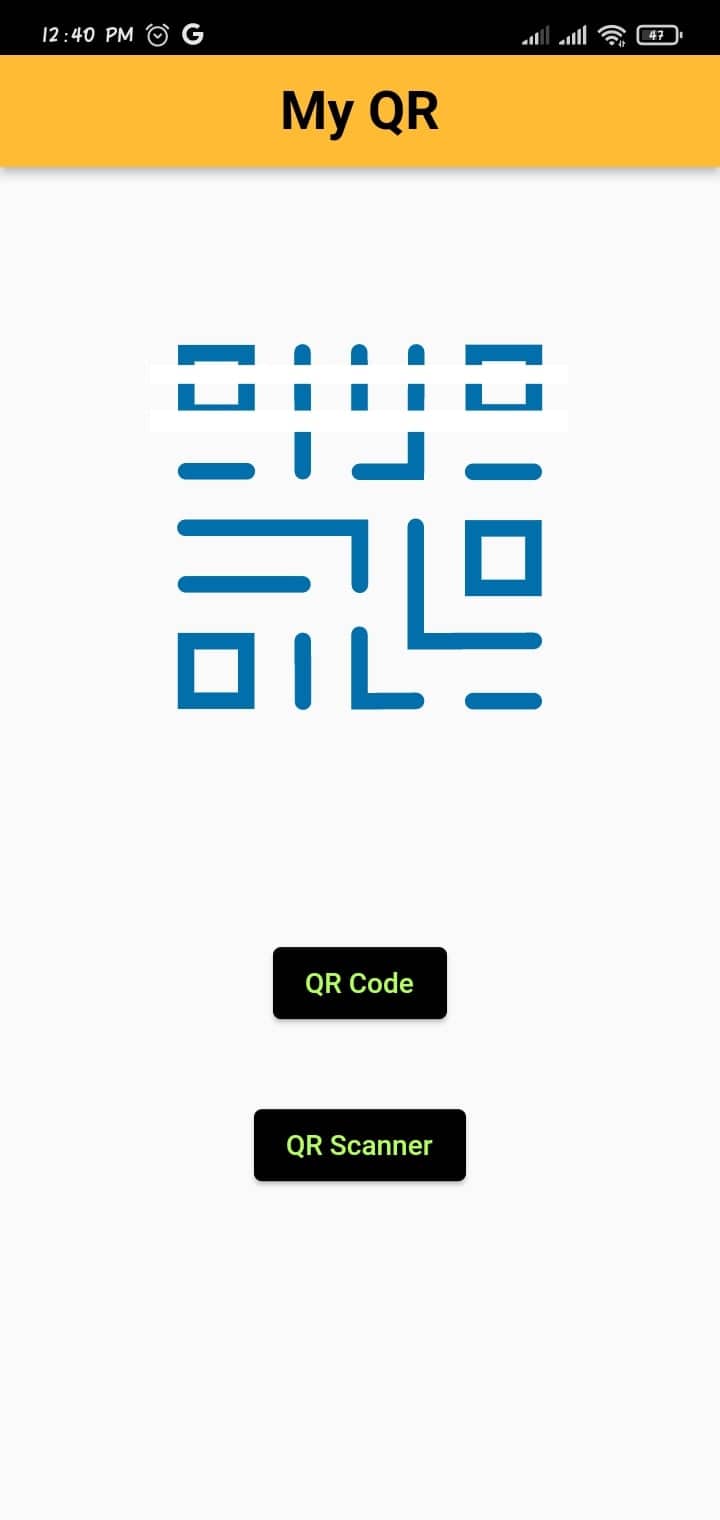Tap the center of the QR illustration
The width and height of the screenshot is (720, 1520).
360,525
